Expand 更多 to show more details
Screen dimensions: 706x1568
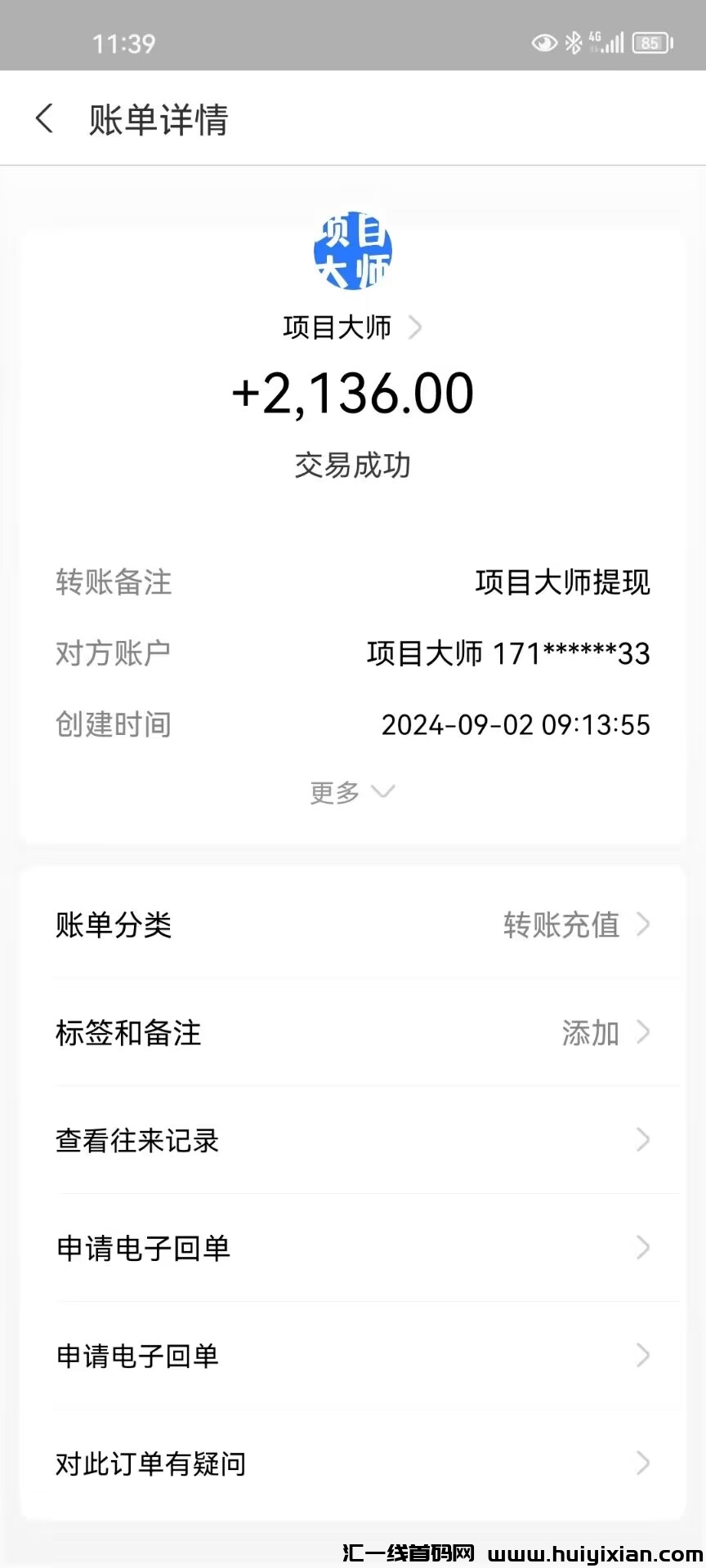tap(351, 792)
